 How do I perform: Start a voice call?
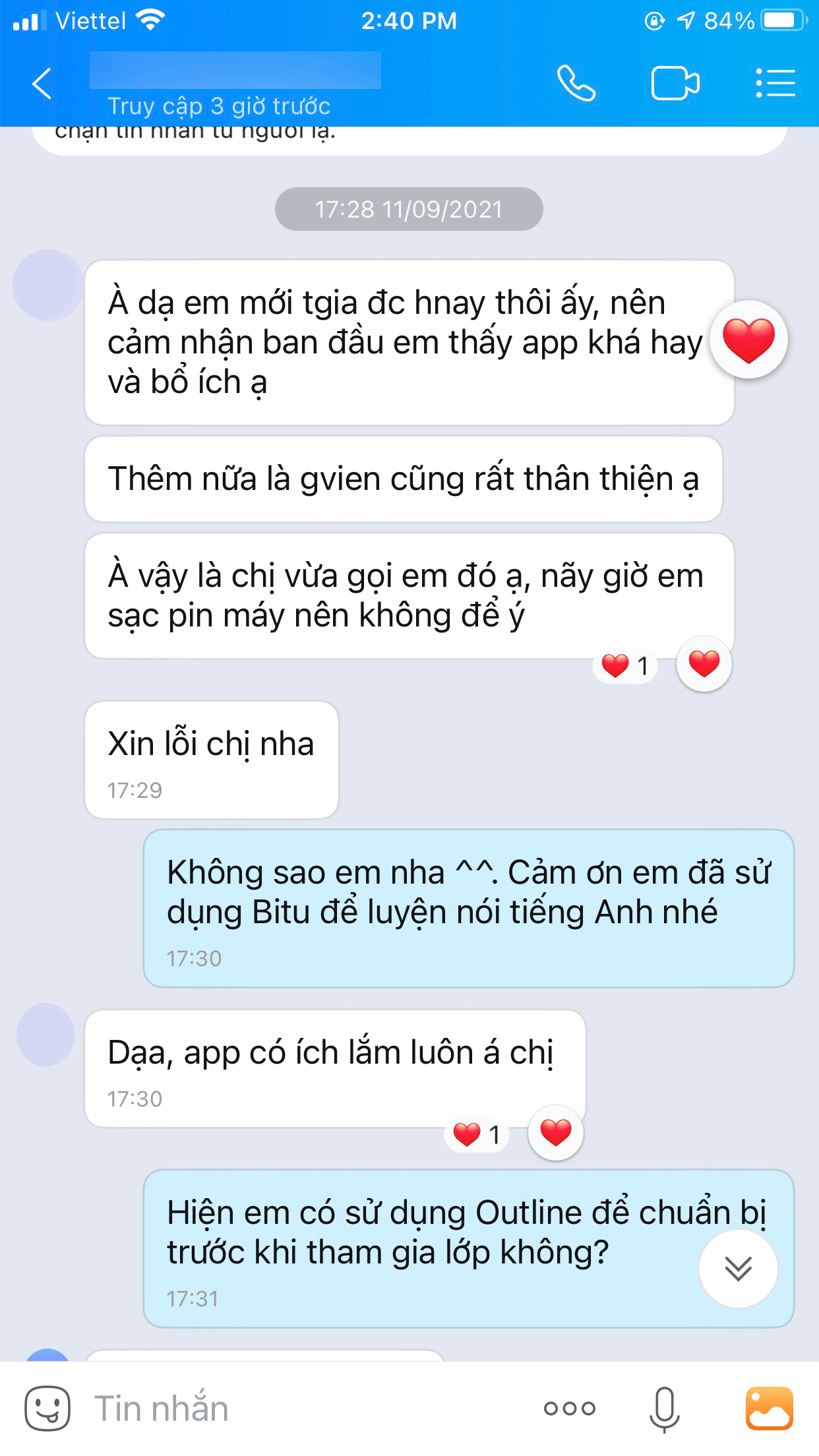576,84
